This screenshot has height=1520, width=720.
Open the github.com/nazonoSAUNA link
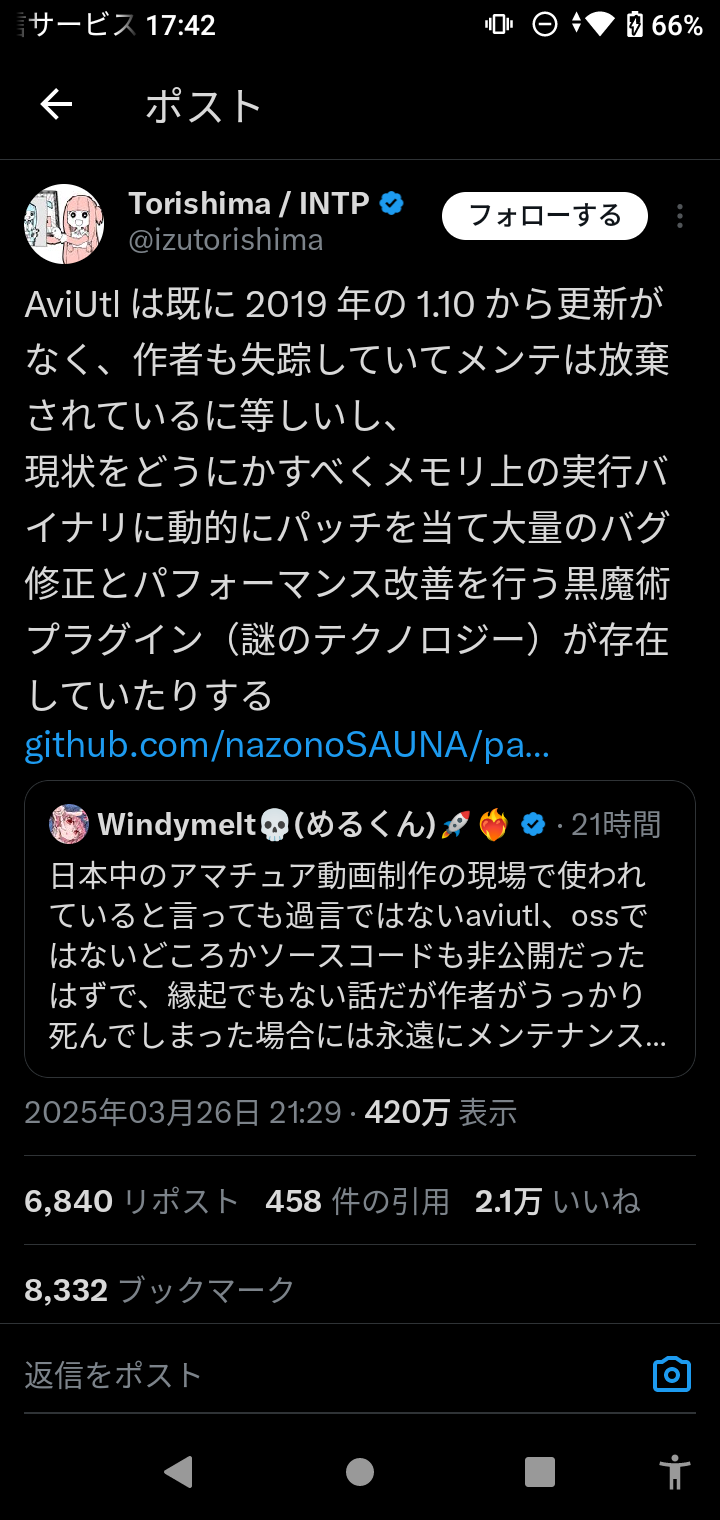click(287, 745)
